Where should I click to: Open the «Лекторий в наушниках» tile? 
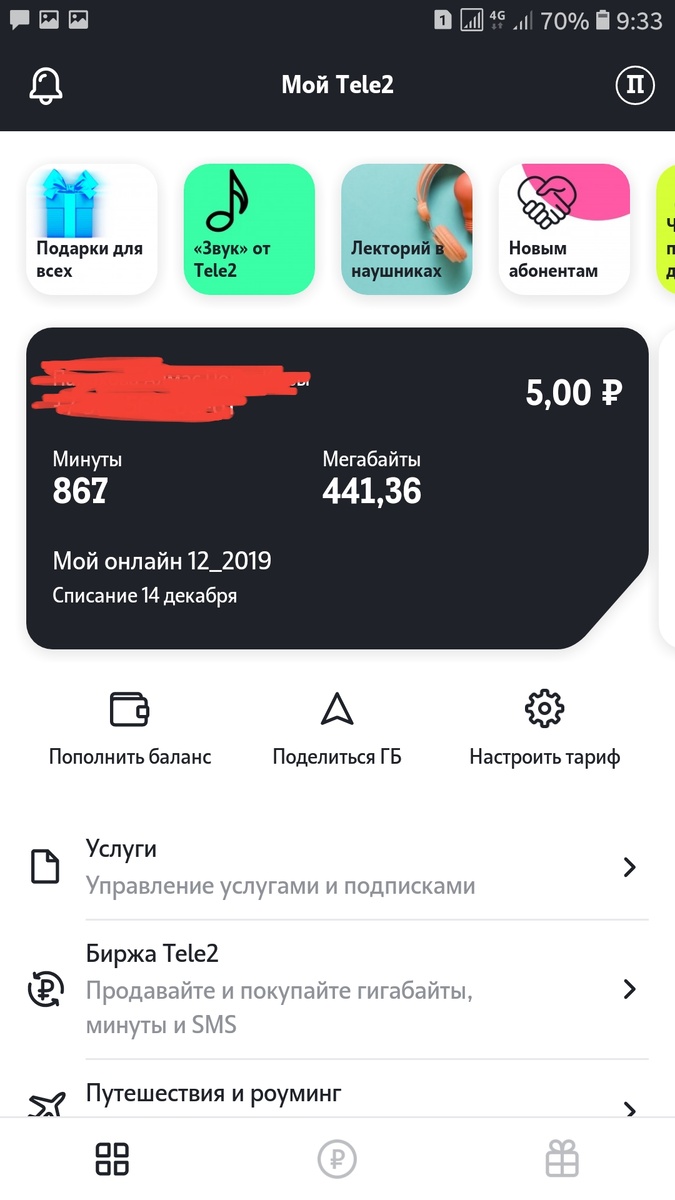[406, 230]
